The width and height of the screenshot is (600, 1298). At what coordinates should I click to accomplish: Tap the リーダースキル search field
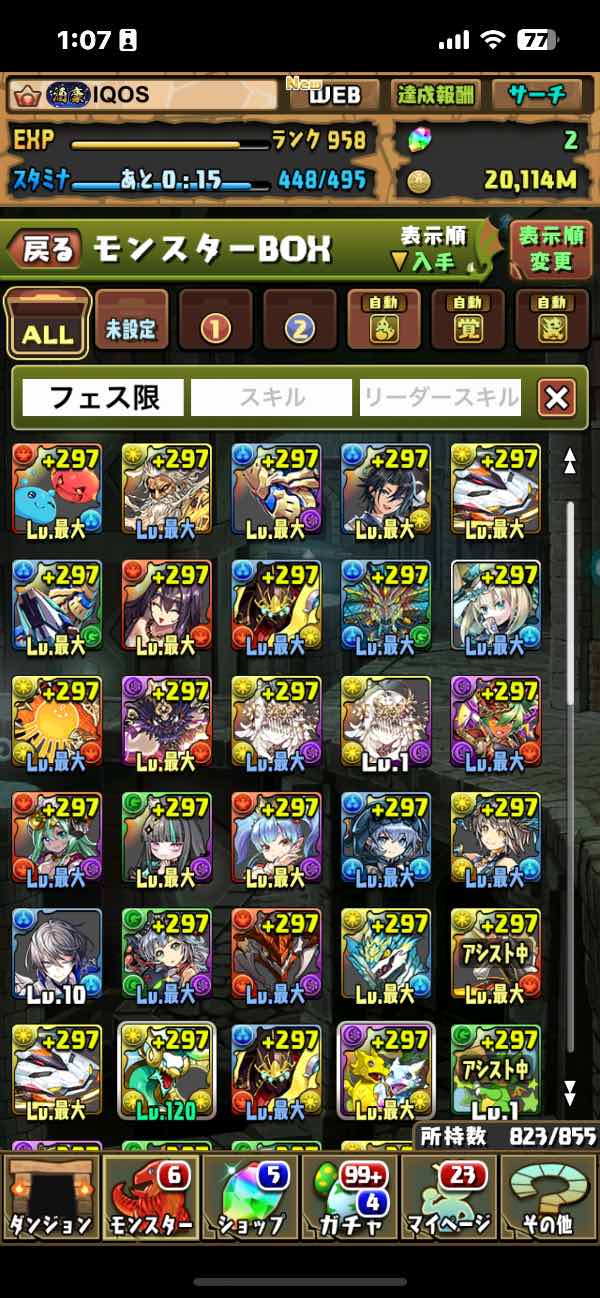[x=440, y=398]
